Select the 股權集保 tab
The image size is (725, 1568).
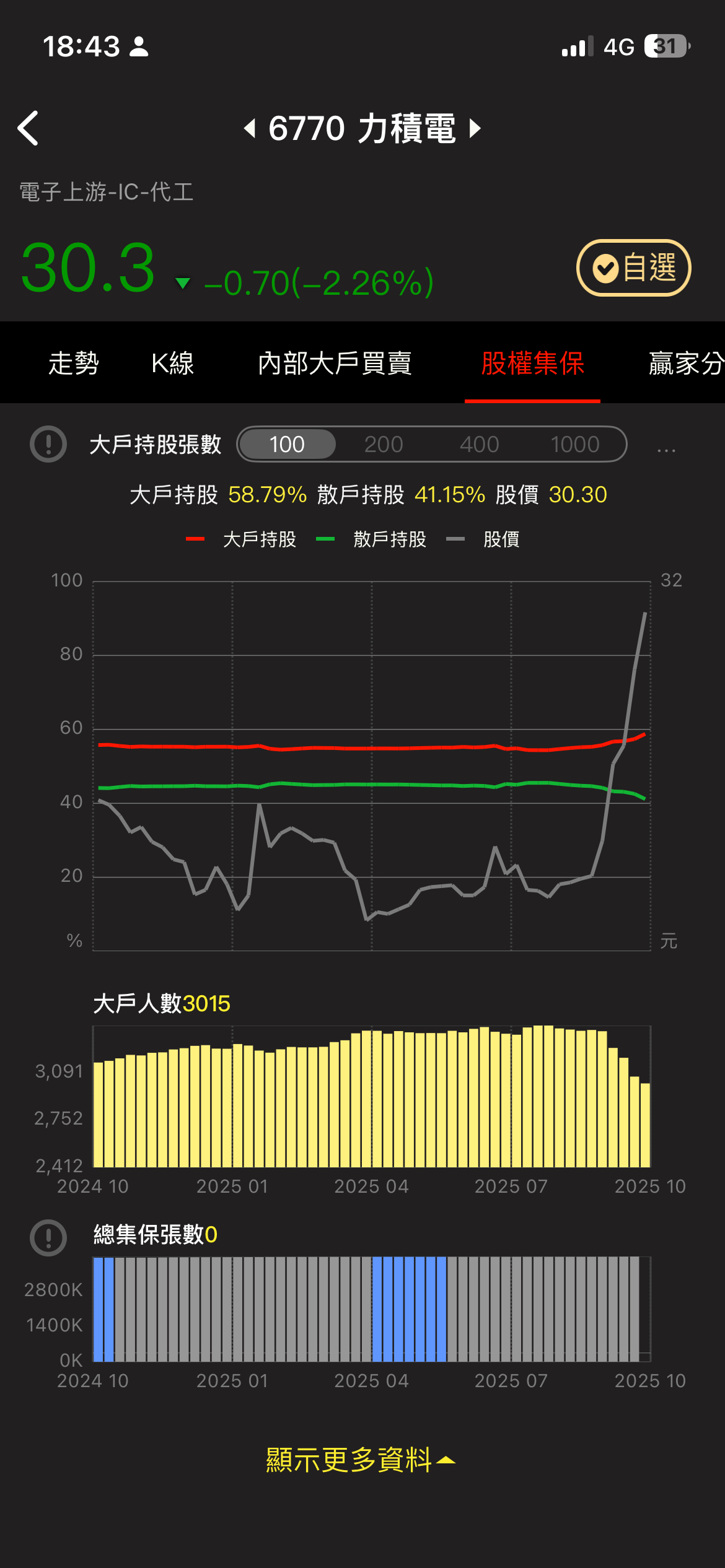(532, 363)
